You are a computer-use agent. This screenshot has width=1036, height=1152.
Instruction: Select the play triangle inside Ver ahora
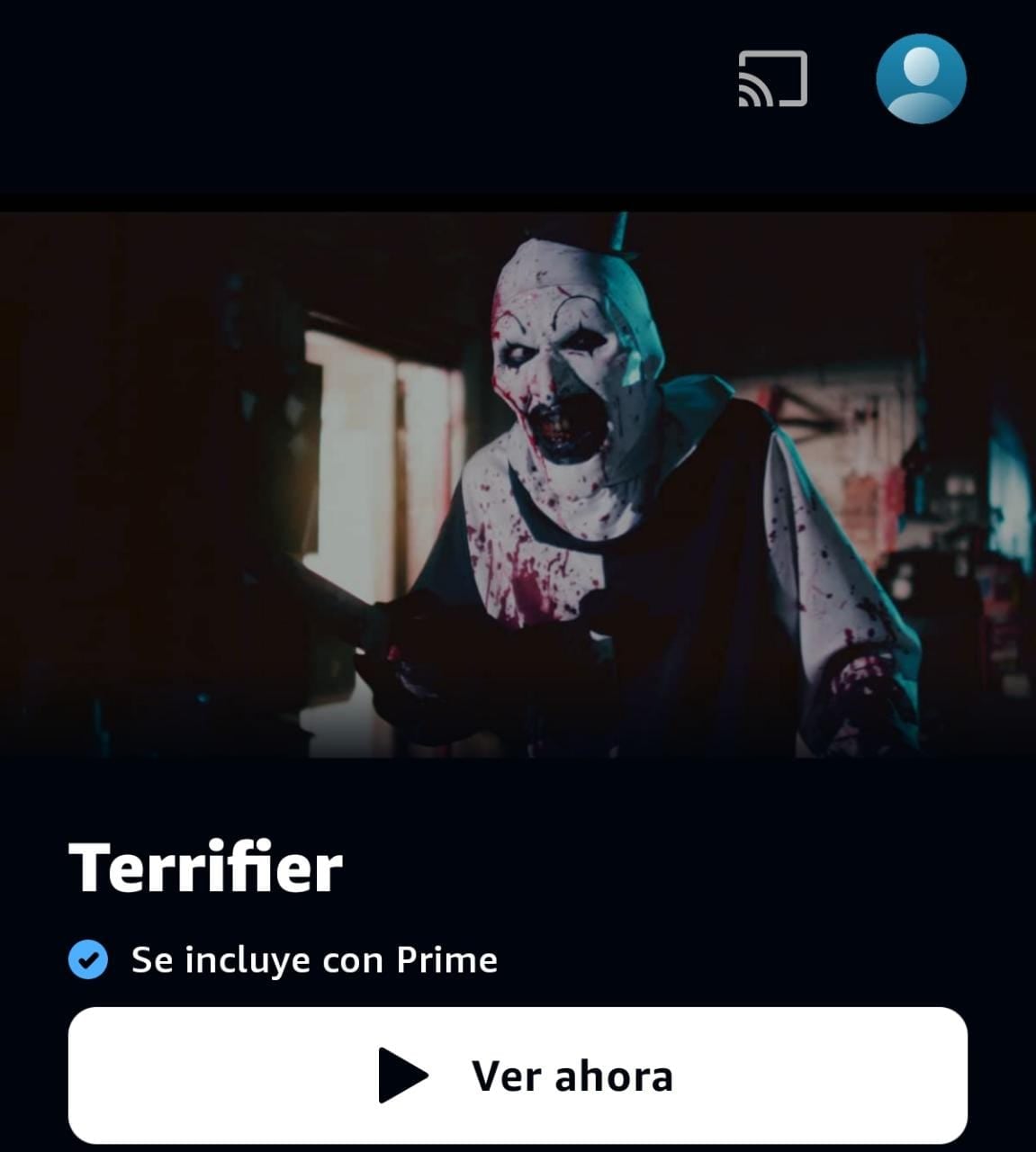403,1073
